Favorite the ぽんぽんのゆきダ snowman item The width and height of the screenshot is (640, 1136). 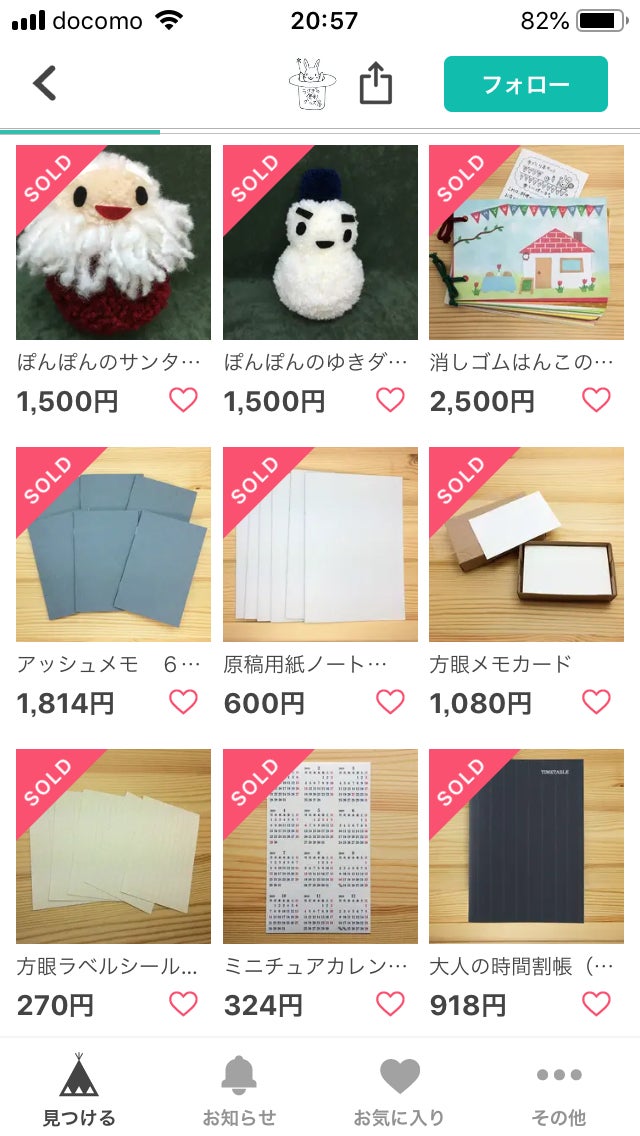(x=390, y=400)
